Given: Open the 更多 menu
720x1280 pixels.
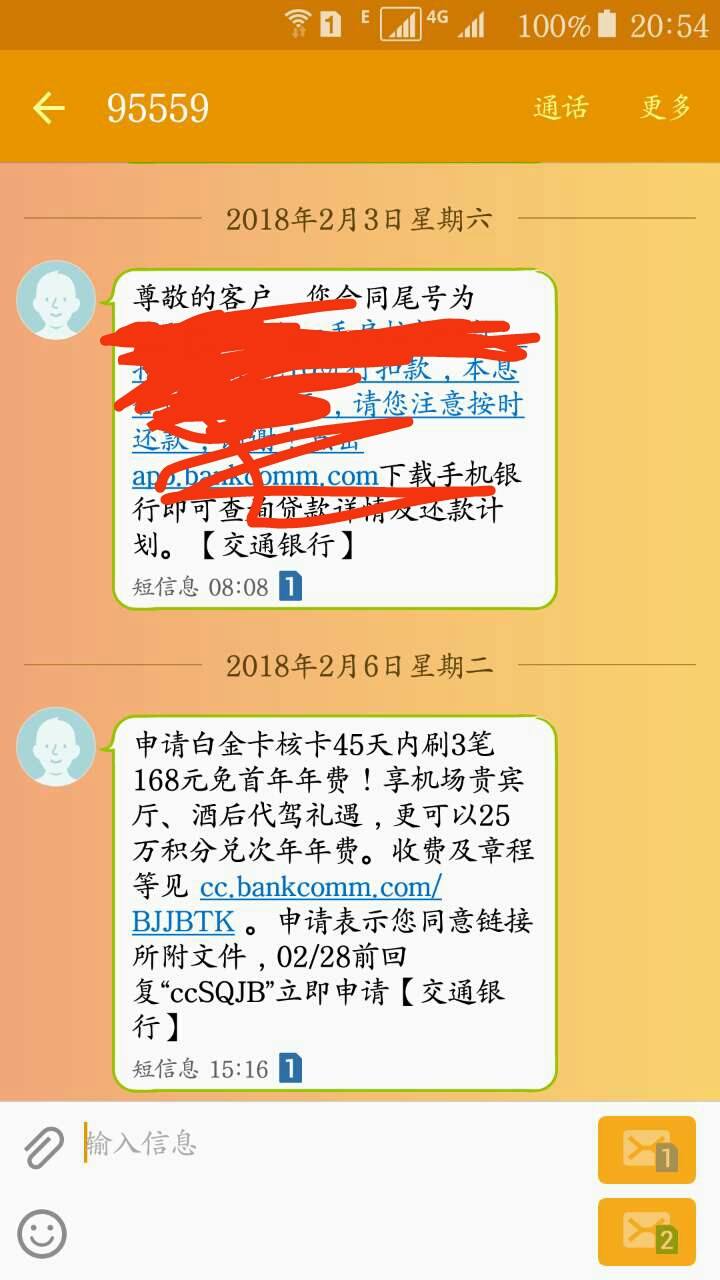Looking at the screenshot, I should 666,108.
